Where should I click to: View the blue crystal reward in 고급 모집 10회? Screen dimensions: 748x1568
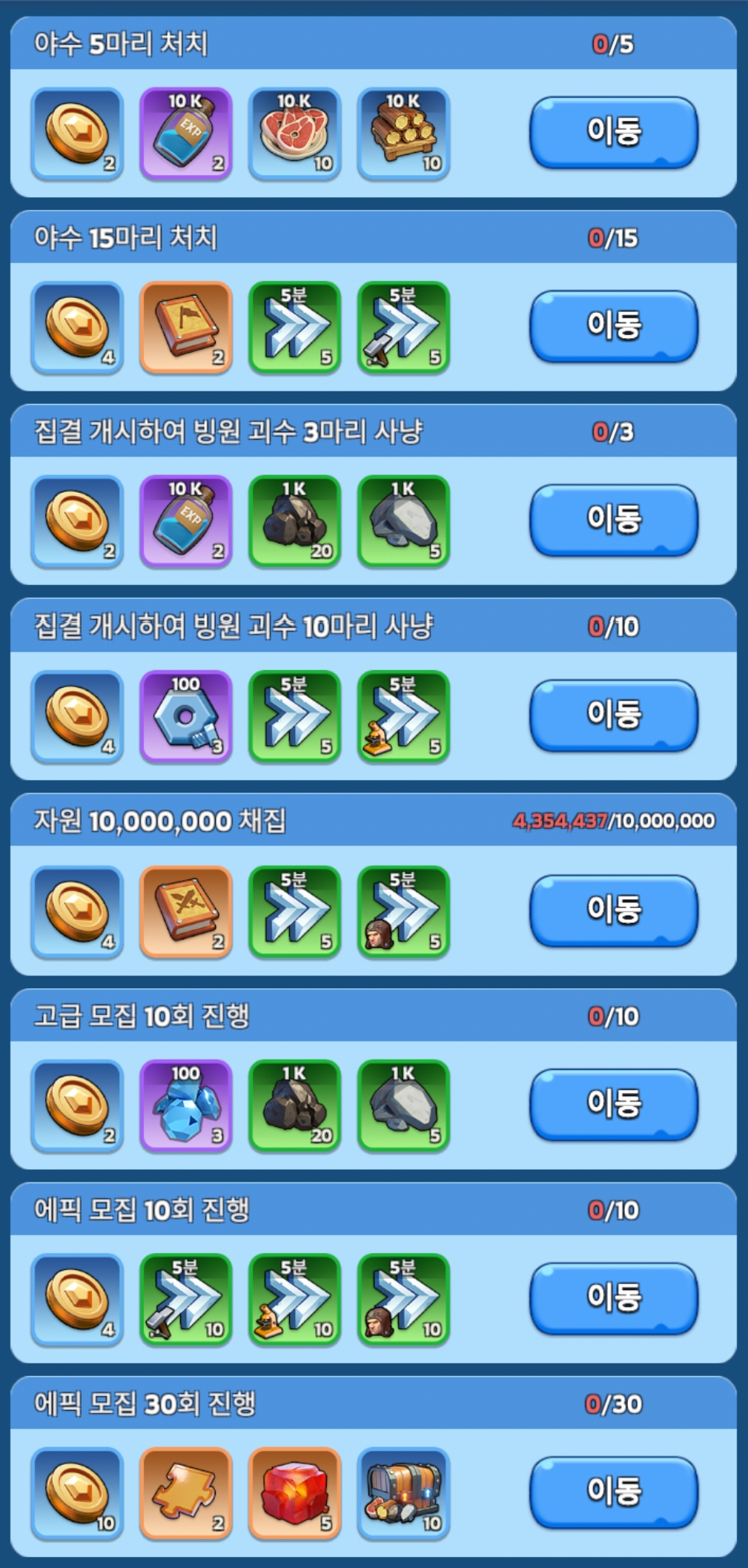pyautogui.click(x=185, y=1105)
